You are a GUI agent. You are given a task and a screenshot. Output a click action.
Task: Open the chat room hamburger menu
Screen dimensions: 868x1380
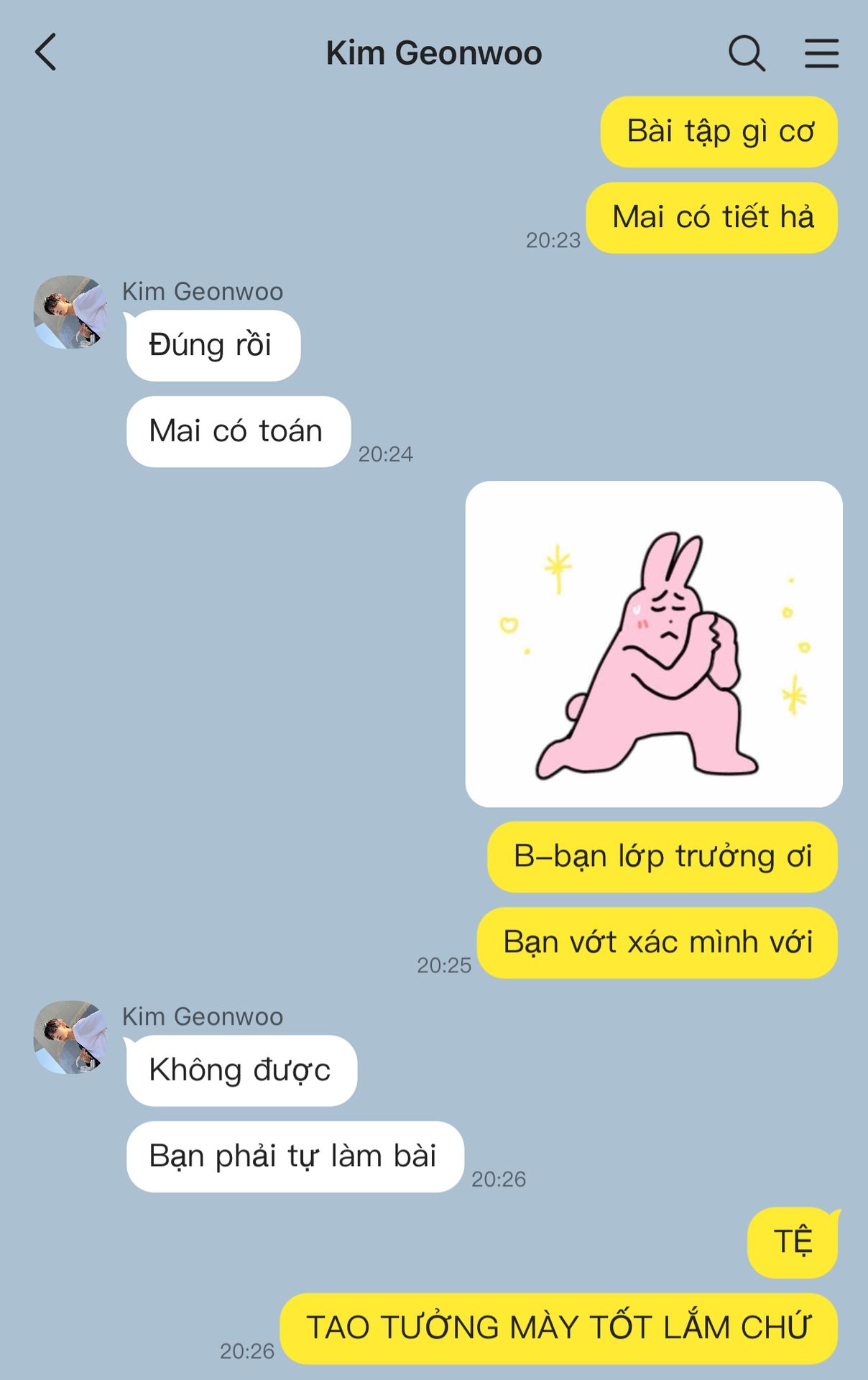point(821,53)
